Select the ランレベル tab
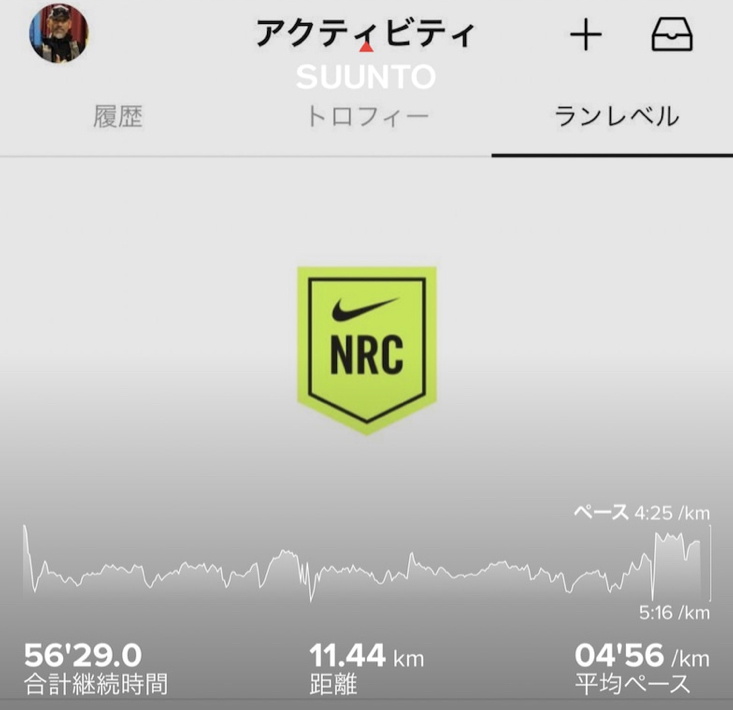This screenshot has height=710, width=733. [617, 117]
